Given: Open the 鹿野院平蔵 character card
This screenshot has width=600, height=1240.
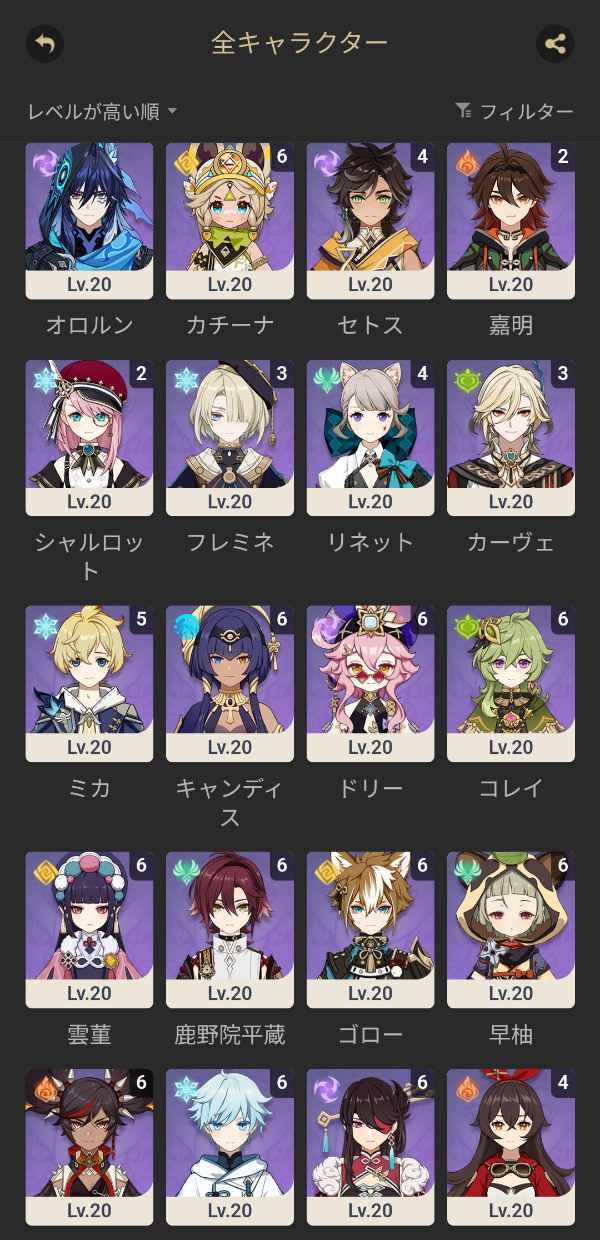Looking at the screenshot, I should point(230,930).
